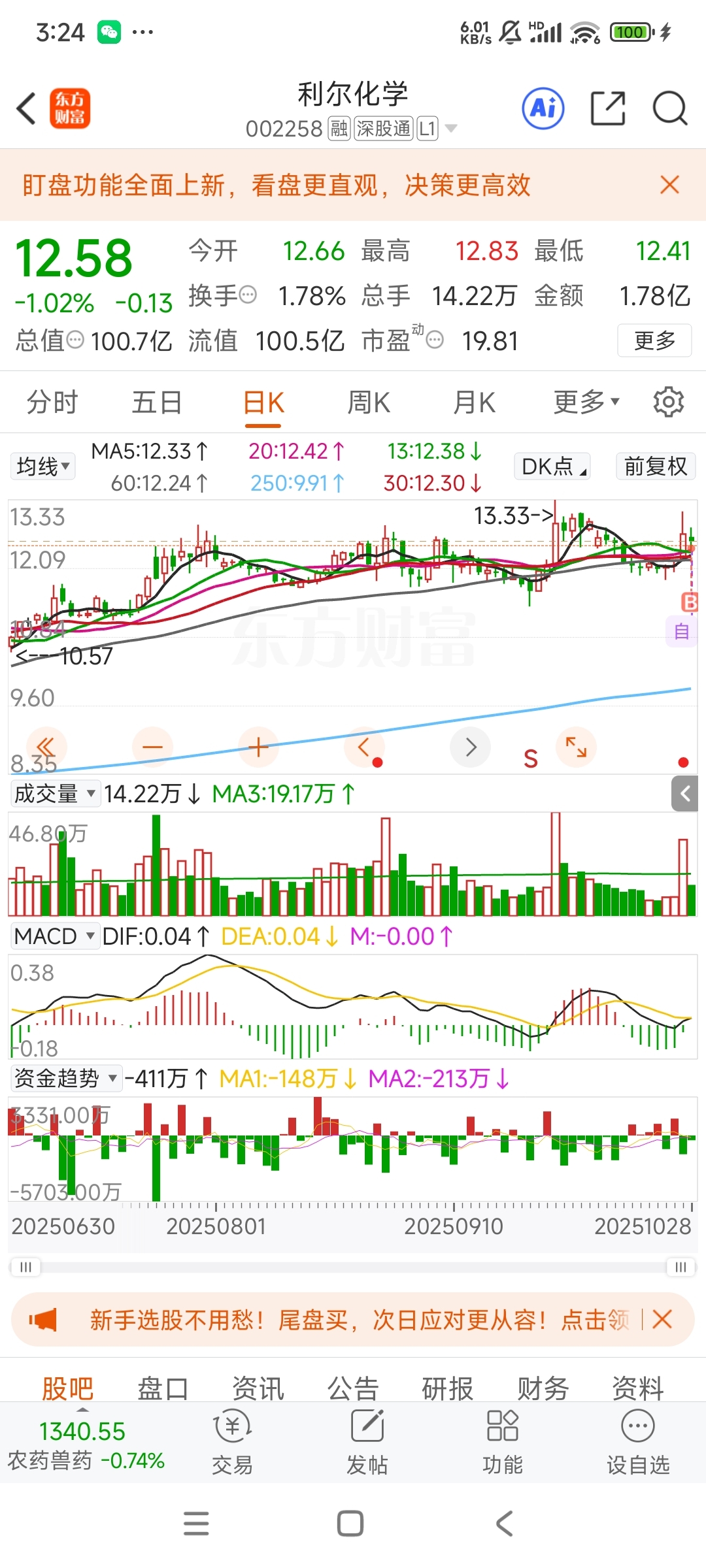The height and width of the screenshot is (1568, 706).
Task: Switch to the 分时 chart tab
Action: [x=52, y=402]
